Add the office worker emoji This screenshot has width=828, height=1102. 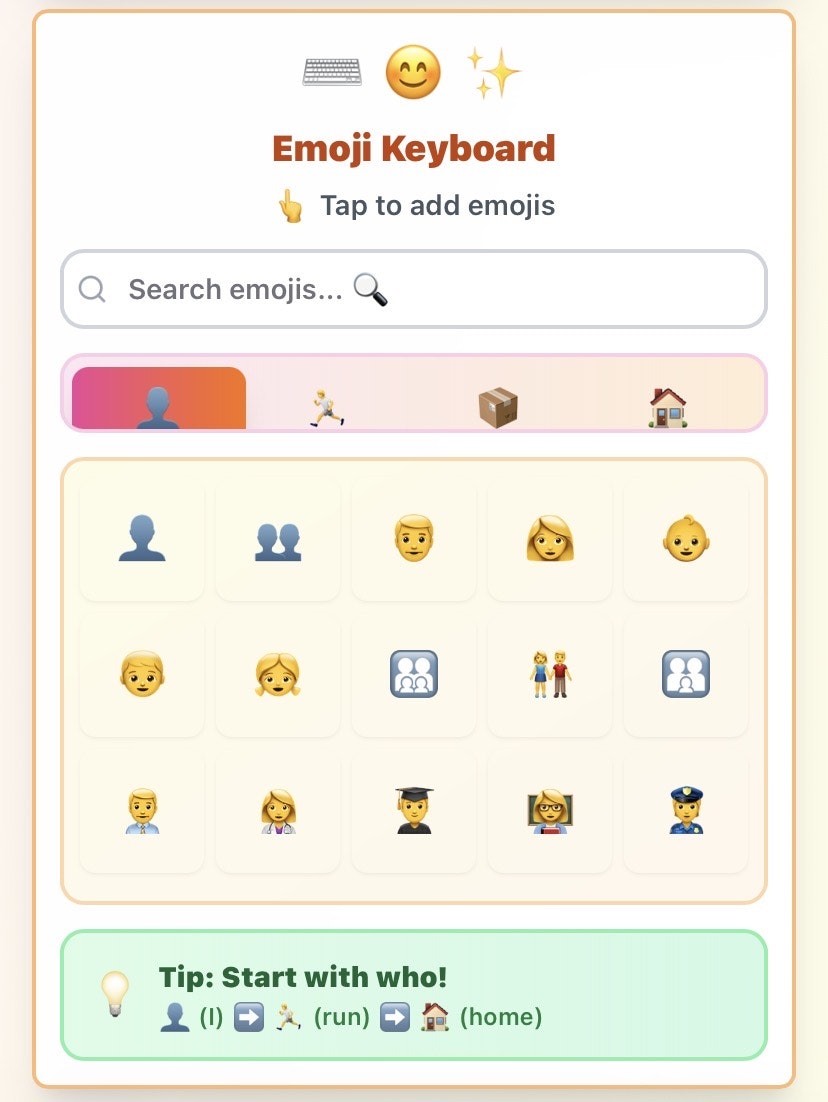point(141,812)
